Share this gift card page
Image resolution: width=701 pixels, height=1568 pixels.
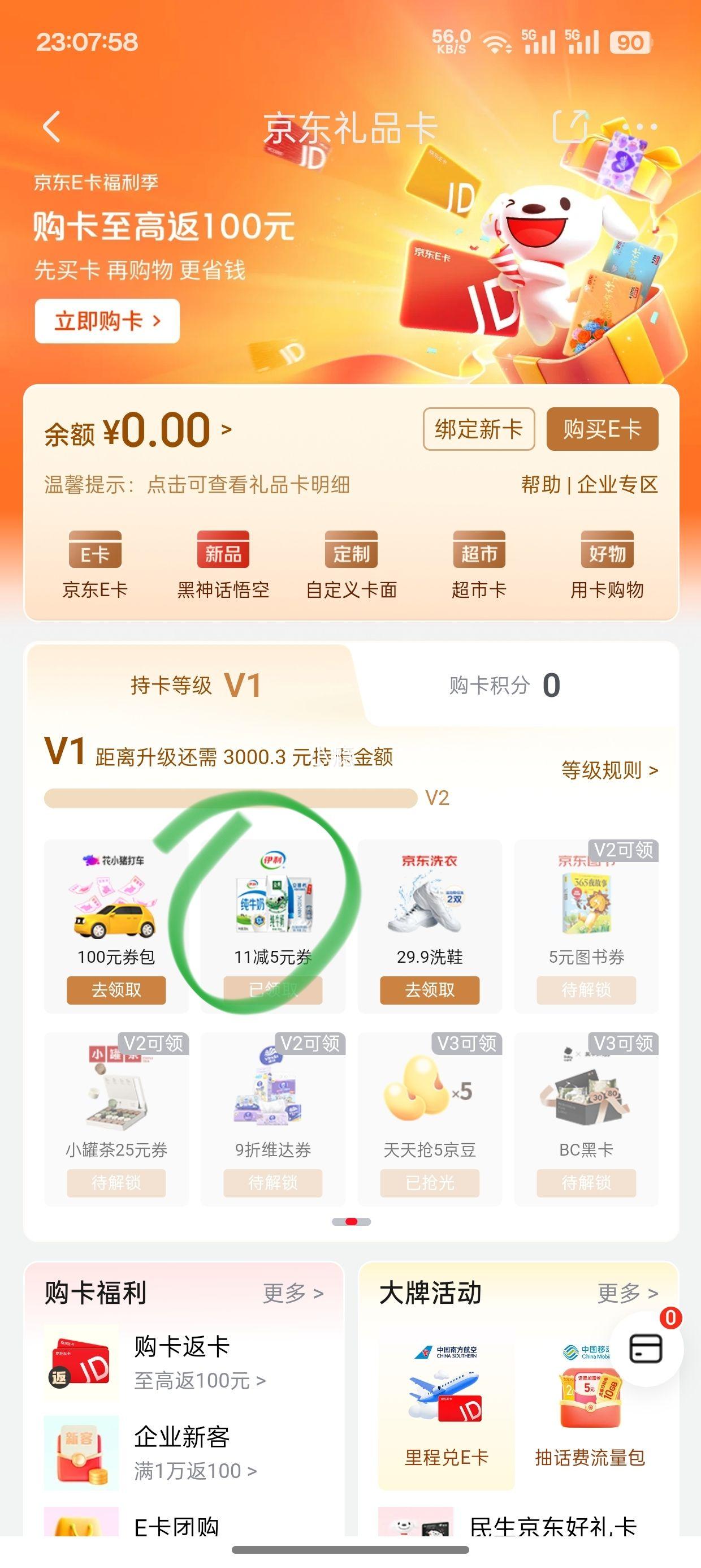pos(570,127)
